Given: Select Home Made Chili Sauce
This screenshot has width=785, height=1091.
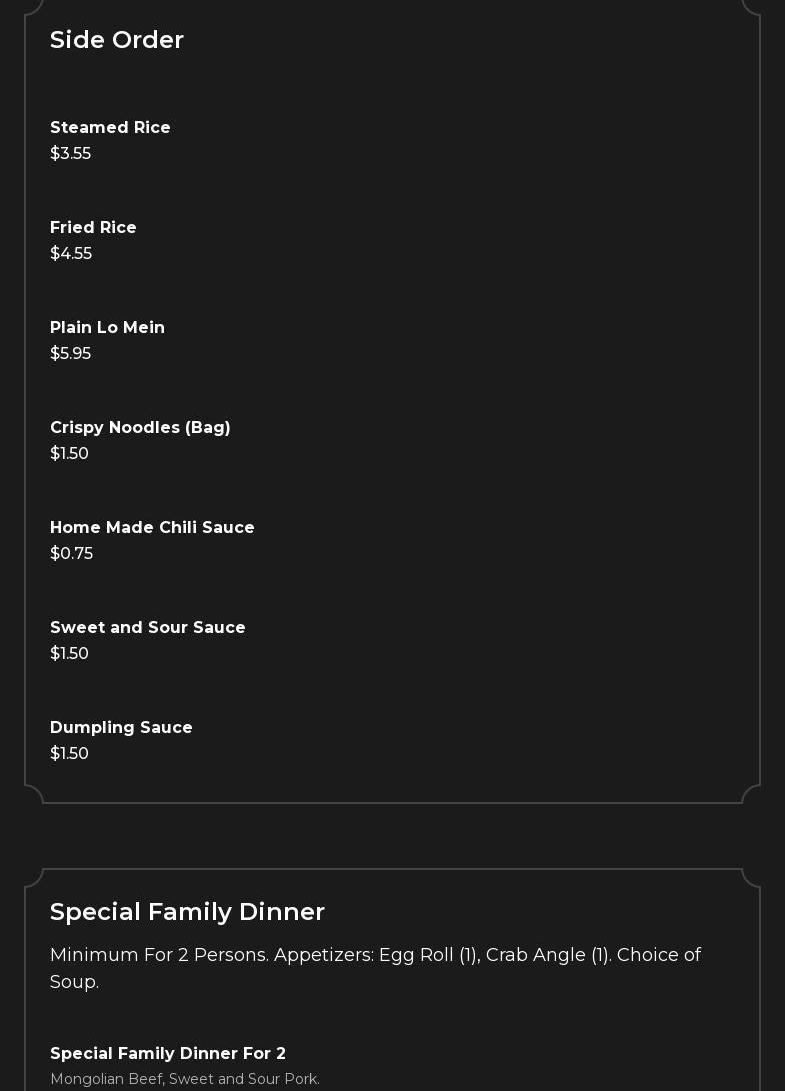Looking at the screenshot, I should [x=152, y=528].
